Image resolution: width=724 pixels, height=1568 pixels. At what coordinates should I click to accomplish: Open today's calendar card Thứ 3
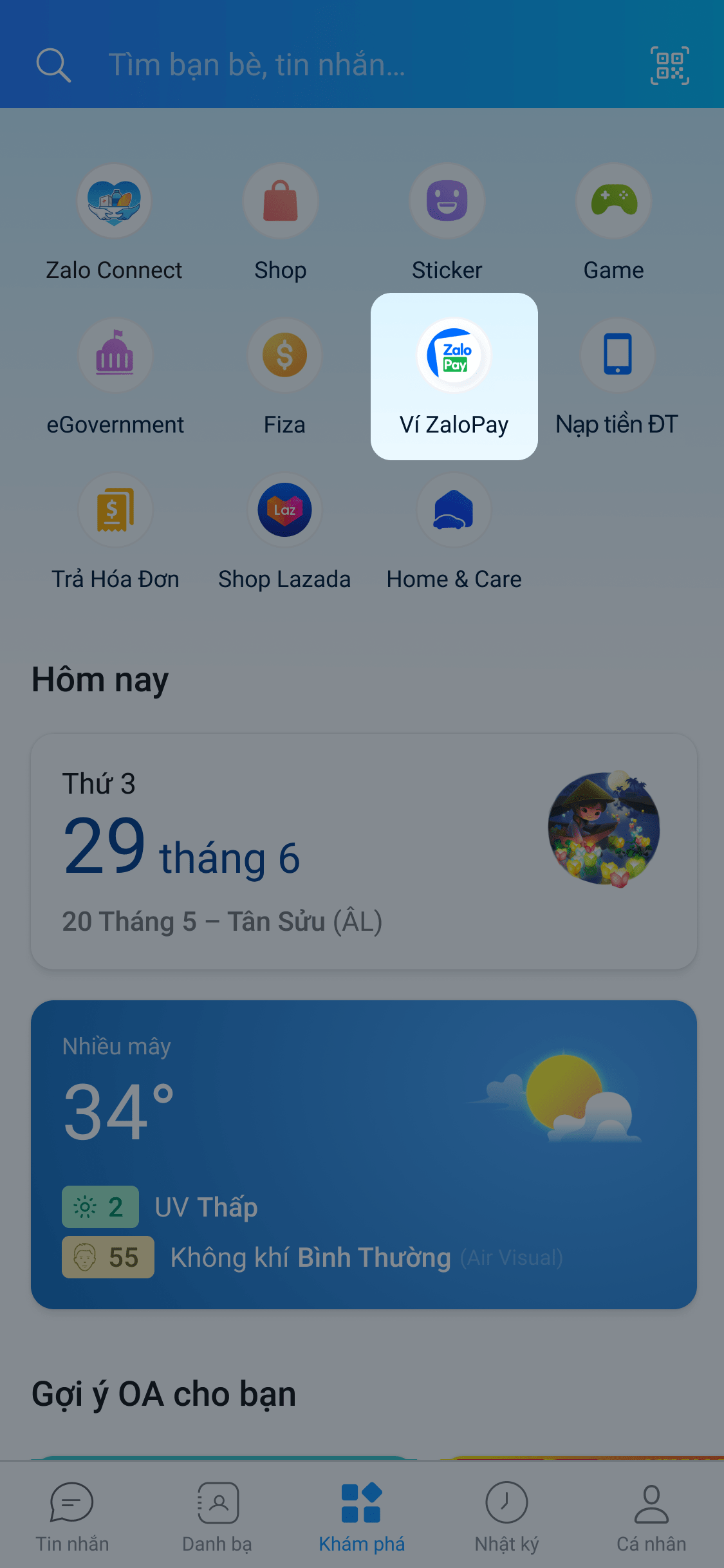click(364, 851)
